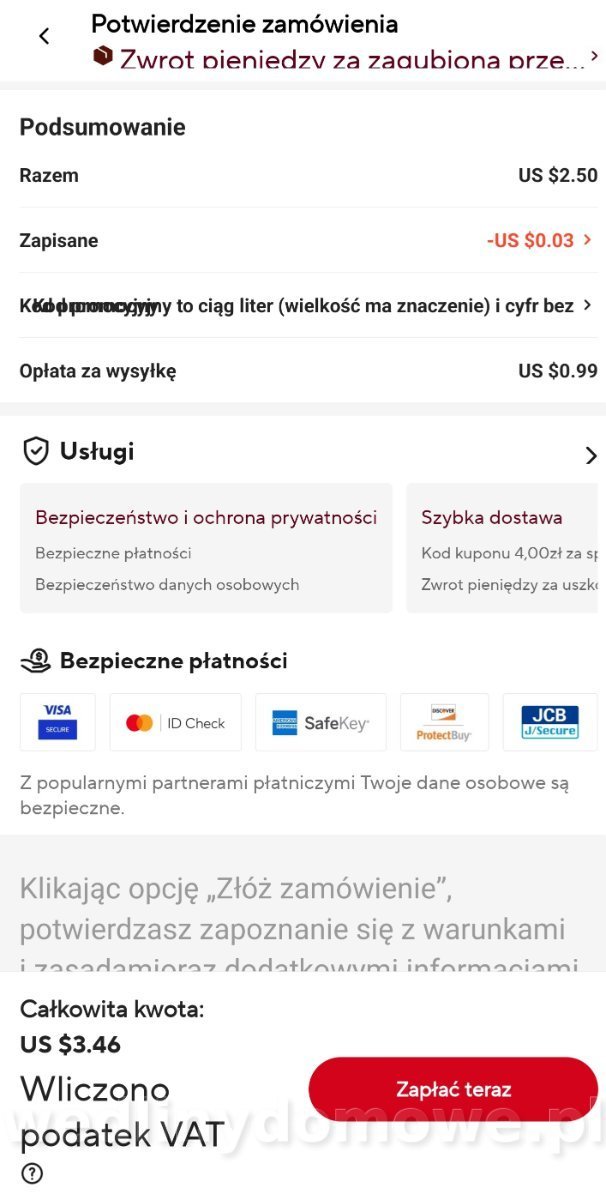606x1200 pixels.
Task: Open the promo code row
Action: pyautogui.click(x=303, y=305)
